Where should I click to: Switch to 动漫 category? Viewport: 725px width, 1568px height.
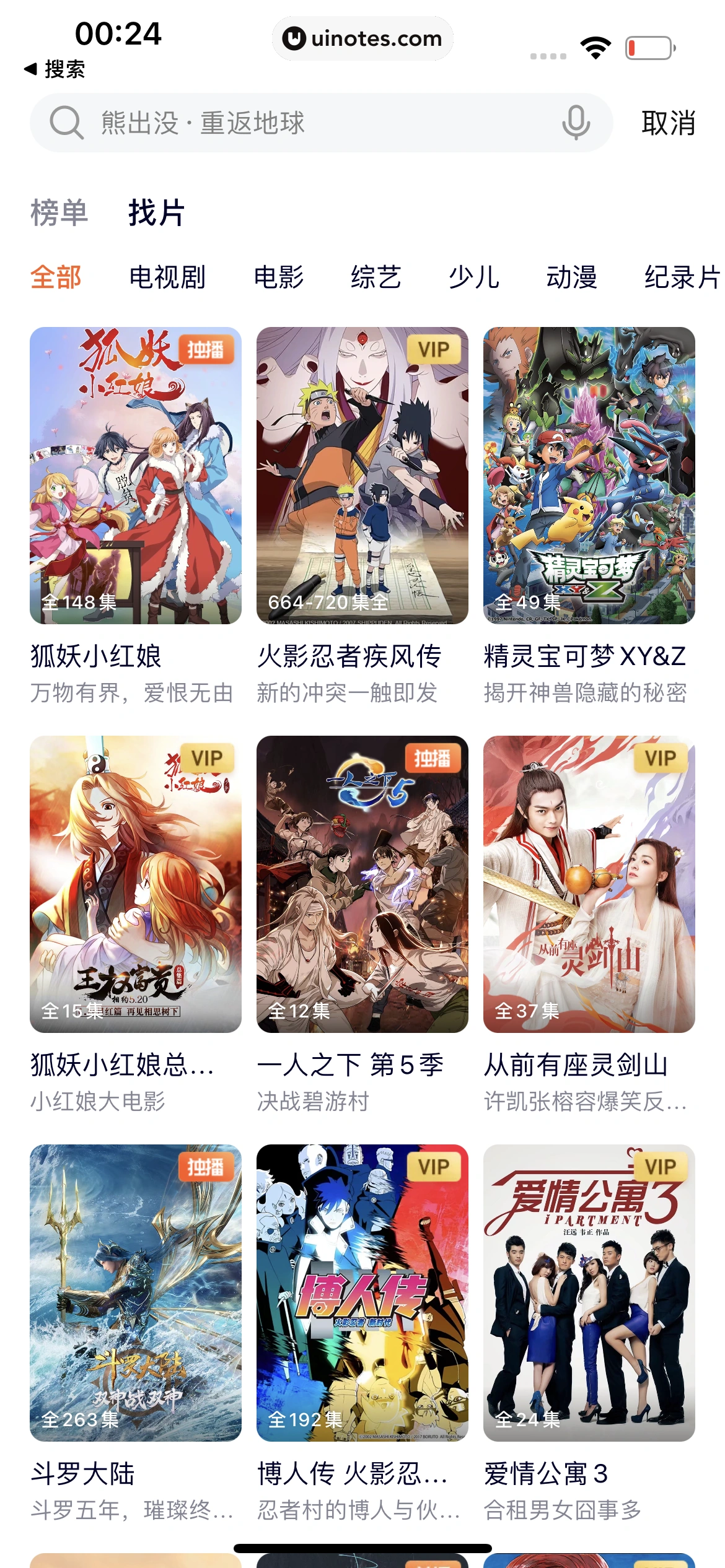pos(571,277)
